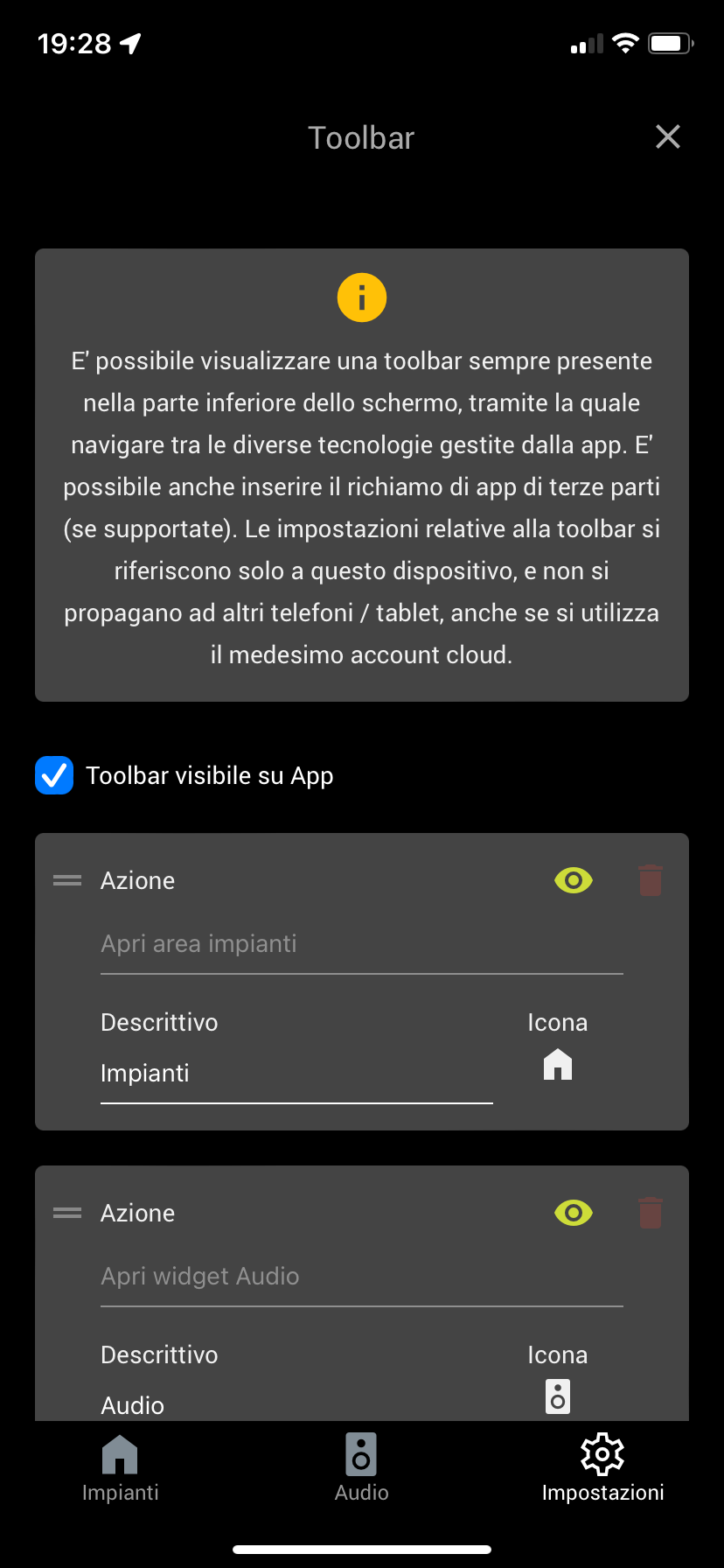Edit the Audio description field
Screen dimensions: 724x1568
pyautogui.click(x=296, y=1403)
